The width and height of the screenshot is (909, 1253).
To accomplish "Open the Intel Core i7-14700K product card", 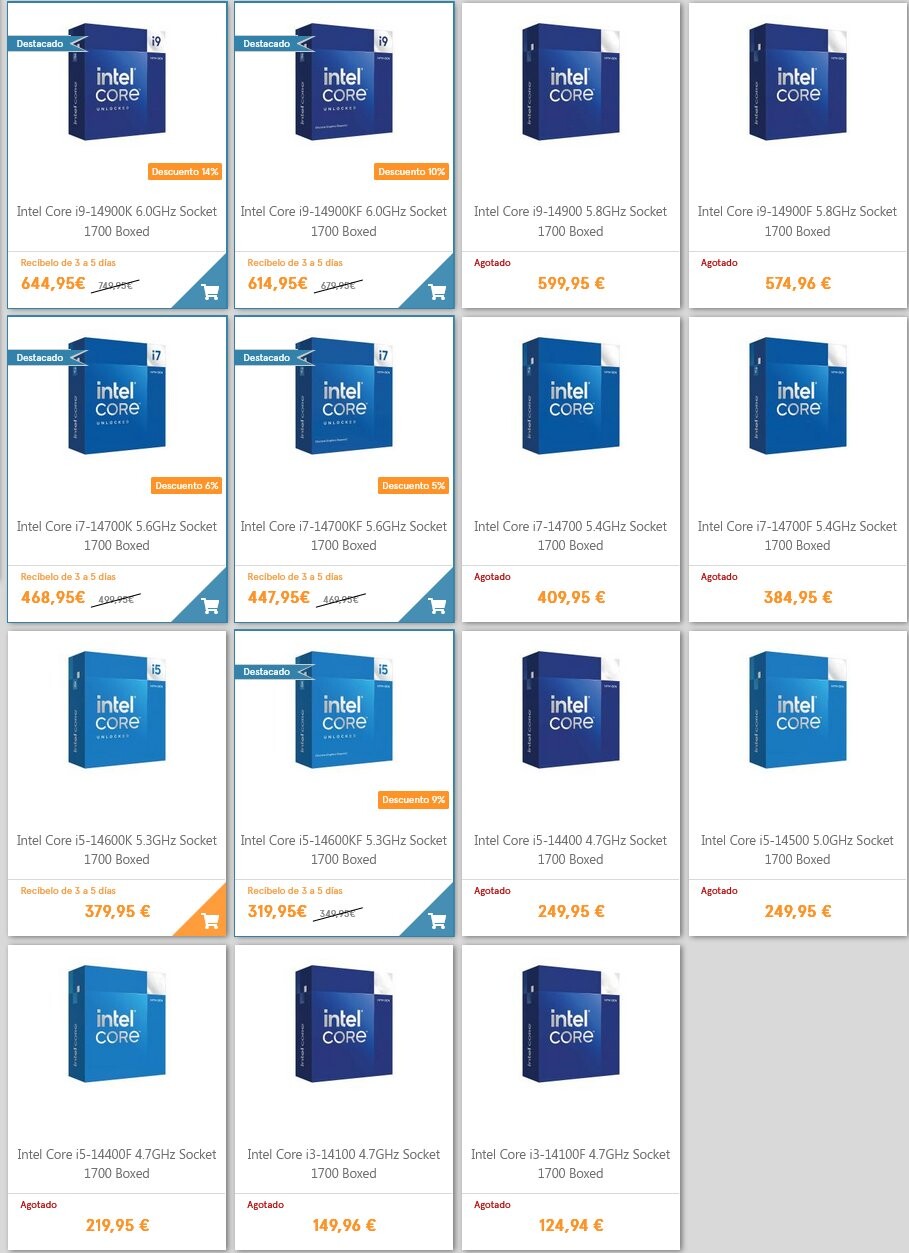I will pos(117,535).
